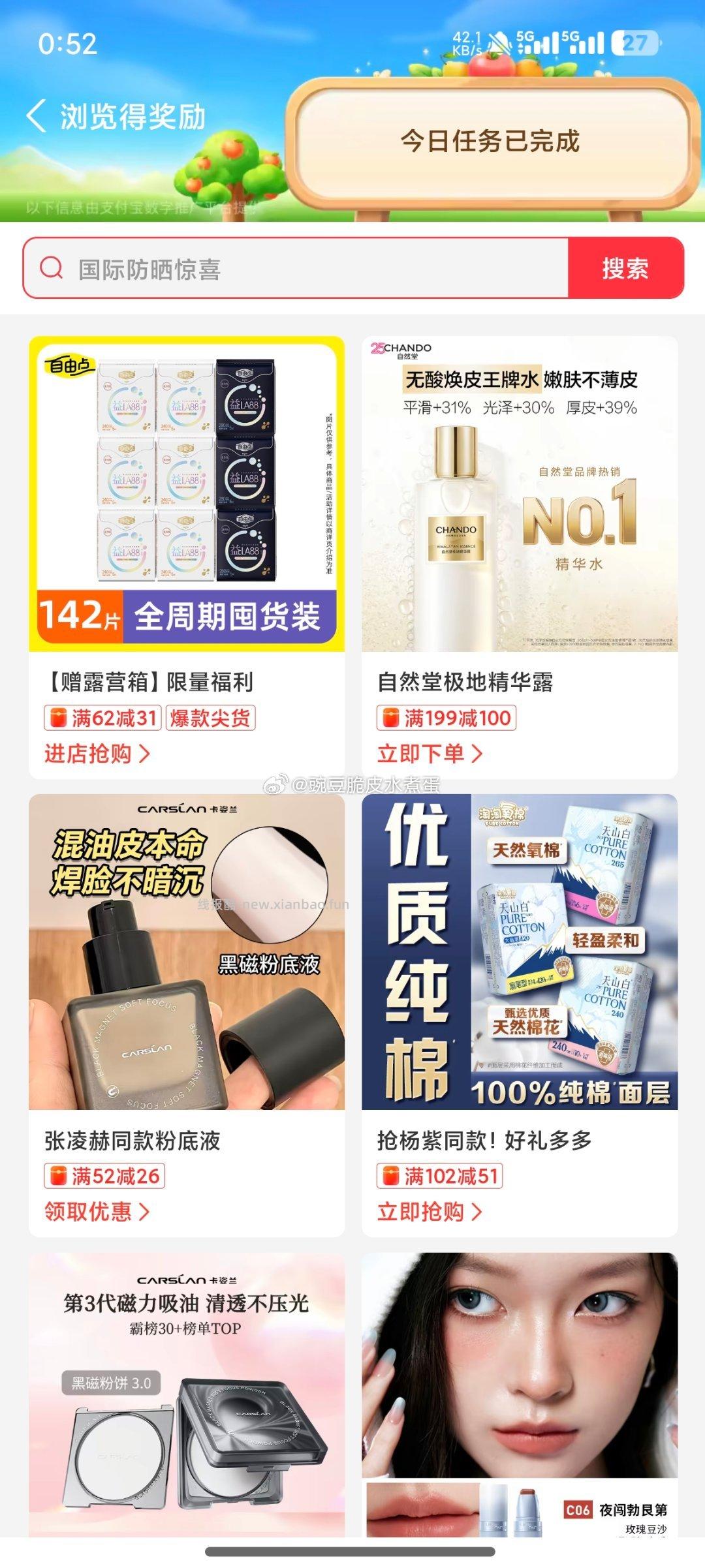This screenshot has height=1568, width=705.
Task: Tap the back arrow beside 浏览得奖励
Action: pos(37,113)
